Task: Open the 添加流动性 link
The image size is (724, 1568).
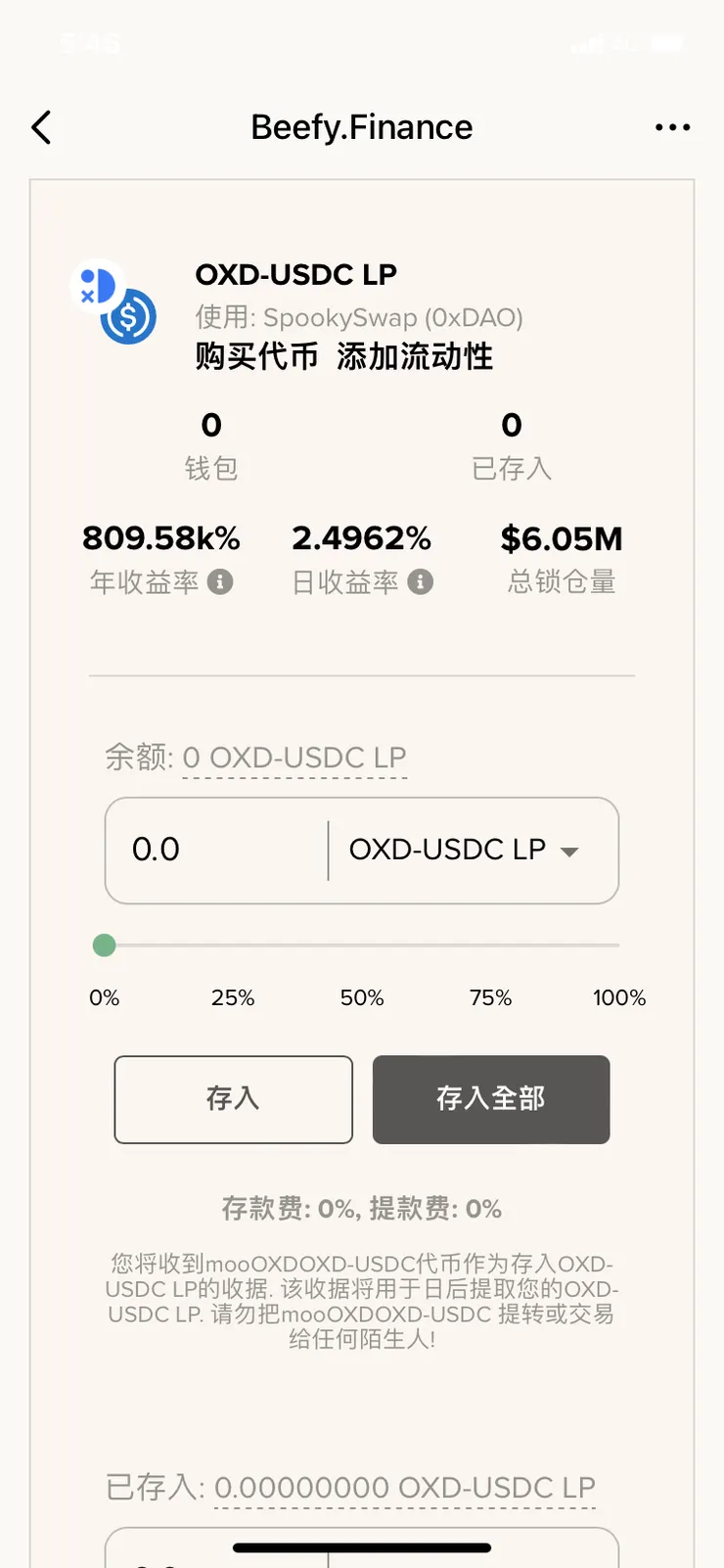Action: pyautogui.click(x=415, y=356)
